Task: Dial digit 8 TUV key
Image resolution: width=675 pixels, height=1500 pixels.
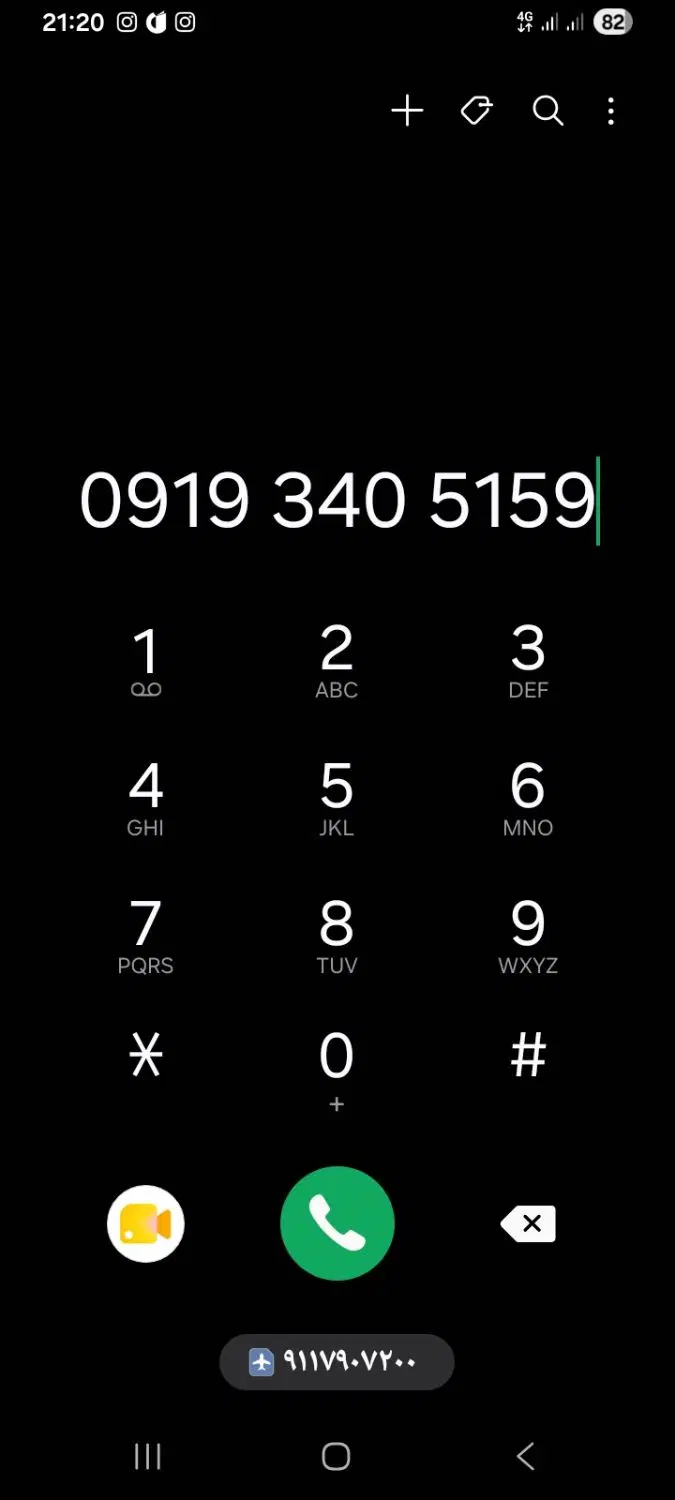Action: [337, 937]
